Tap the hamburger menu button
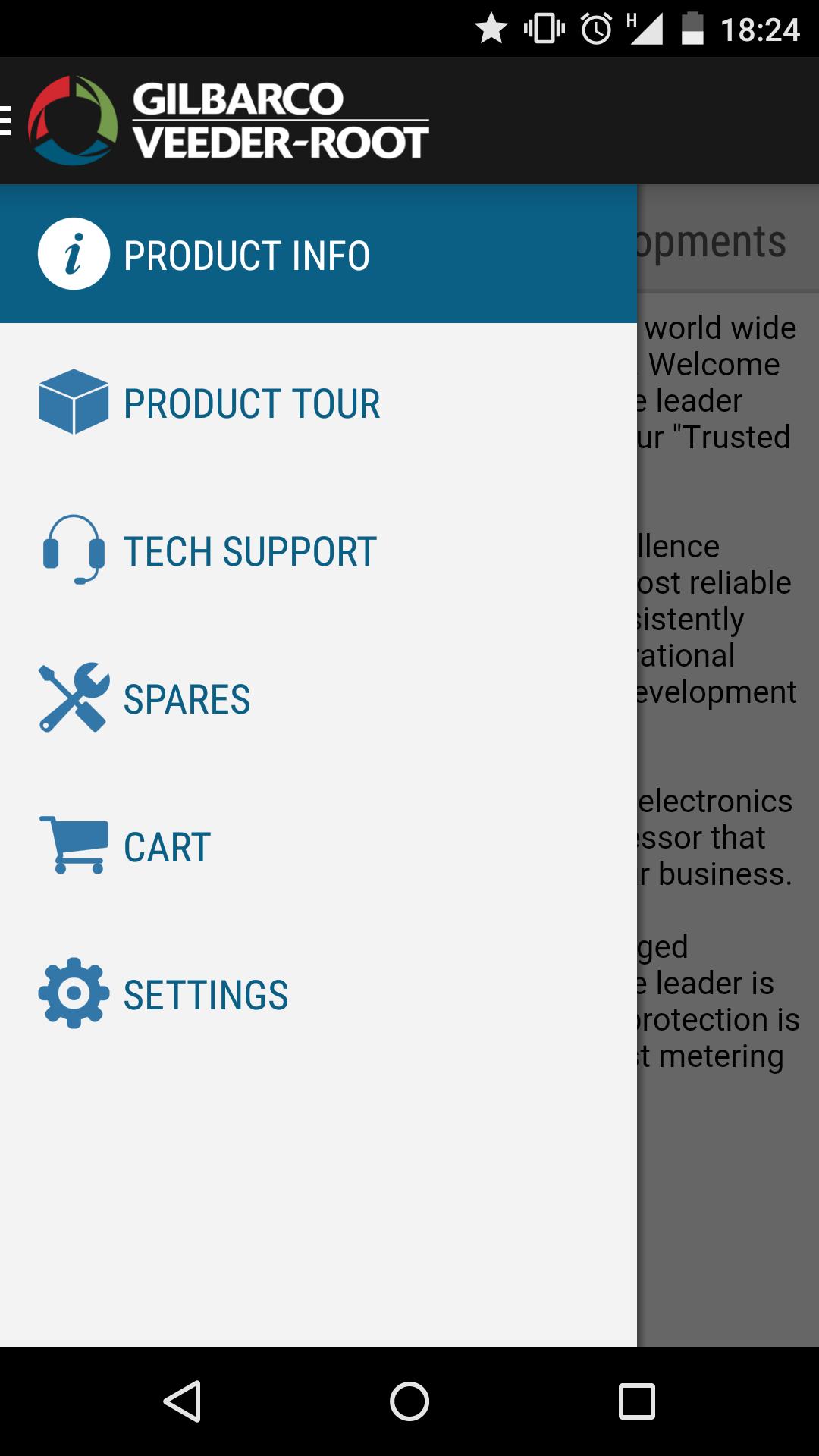The width and height of the screenshot is (819, 1456). click(x=6, y=121)
